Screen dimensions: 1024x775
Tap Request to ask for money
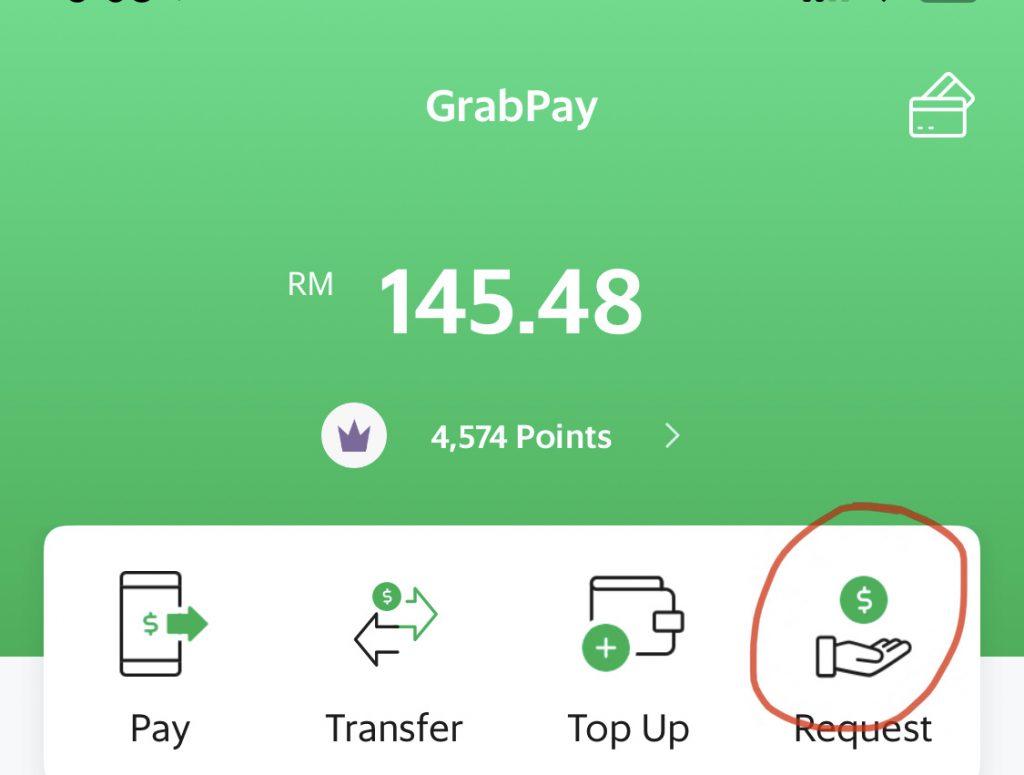[862, 655]
